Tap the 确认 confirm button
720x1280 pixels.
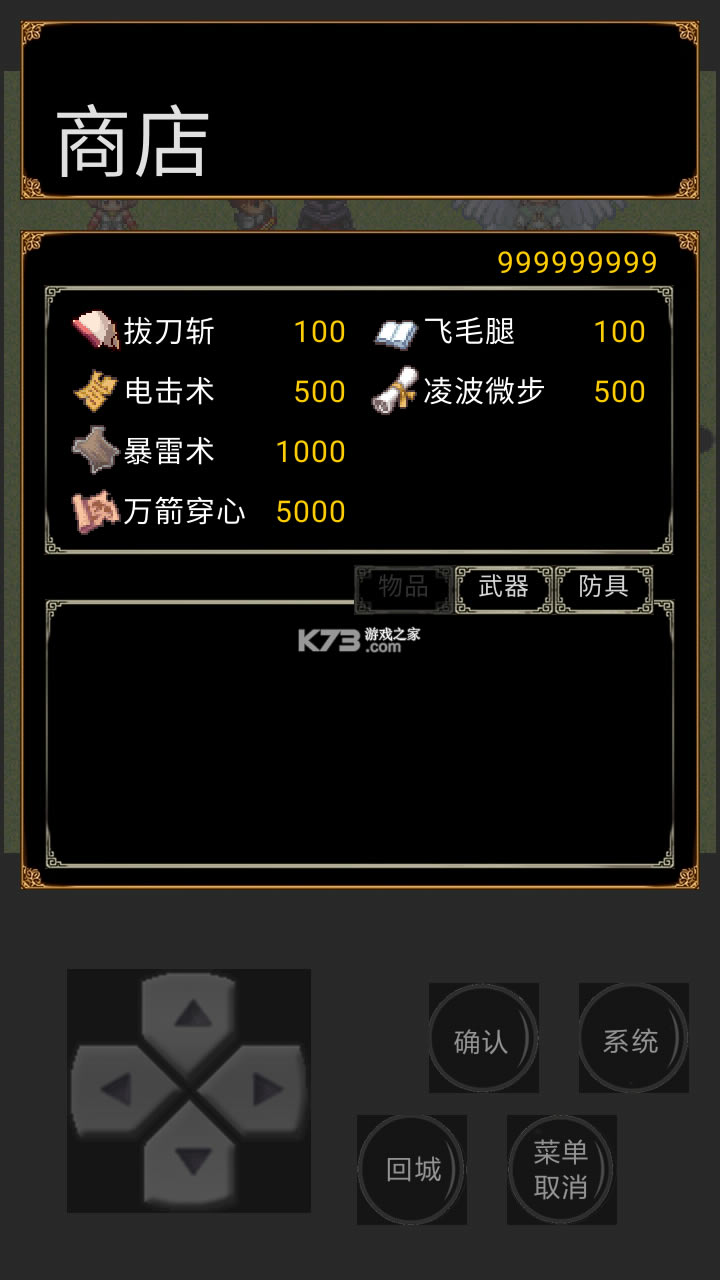[482, 1040]
